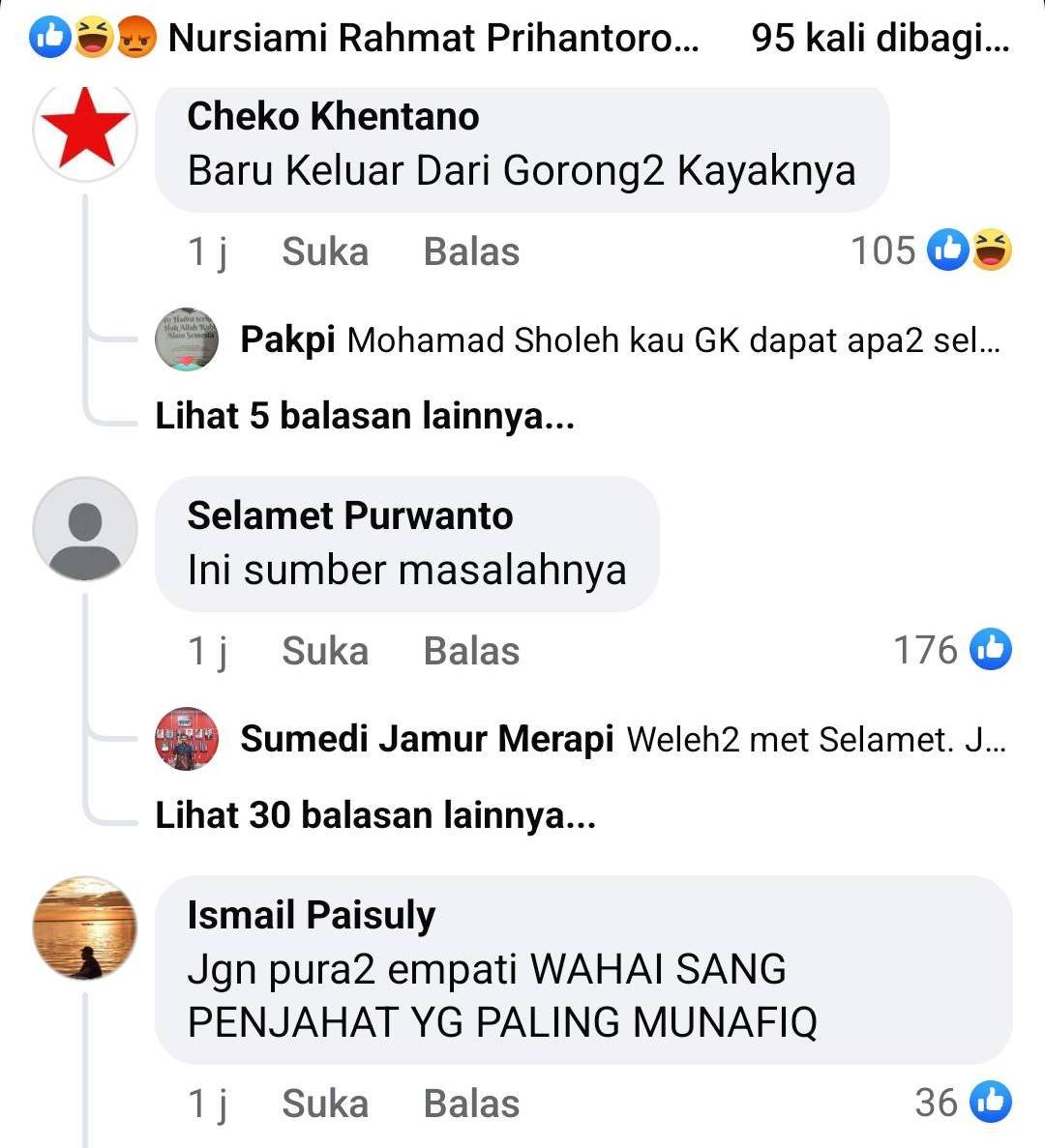1045x1148 pixels.
Task: Expand Lihat 30 balasan lainnya
Action: tap(375, 815)
